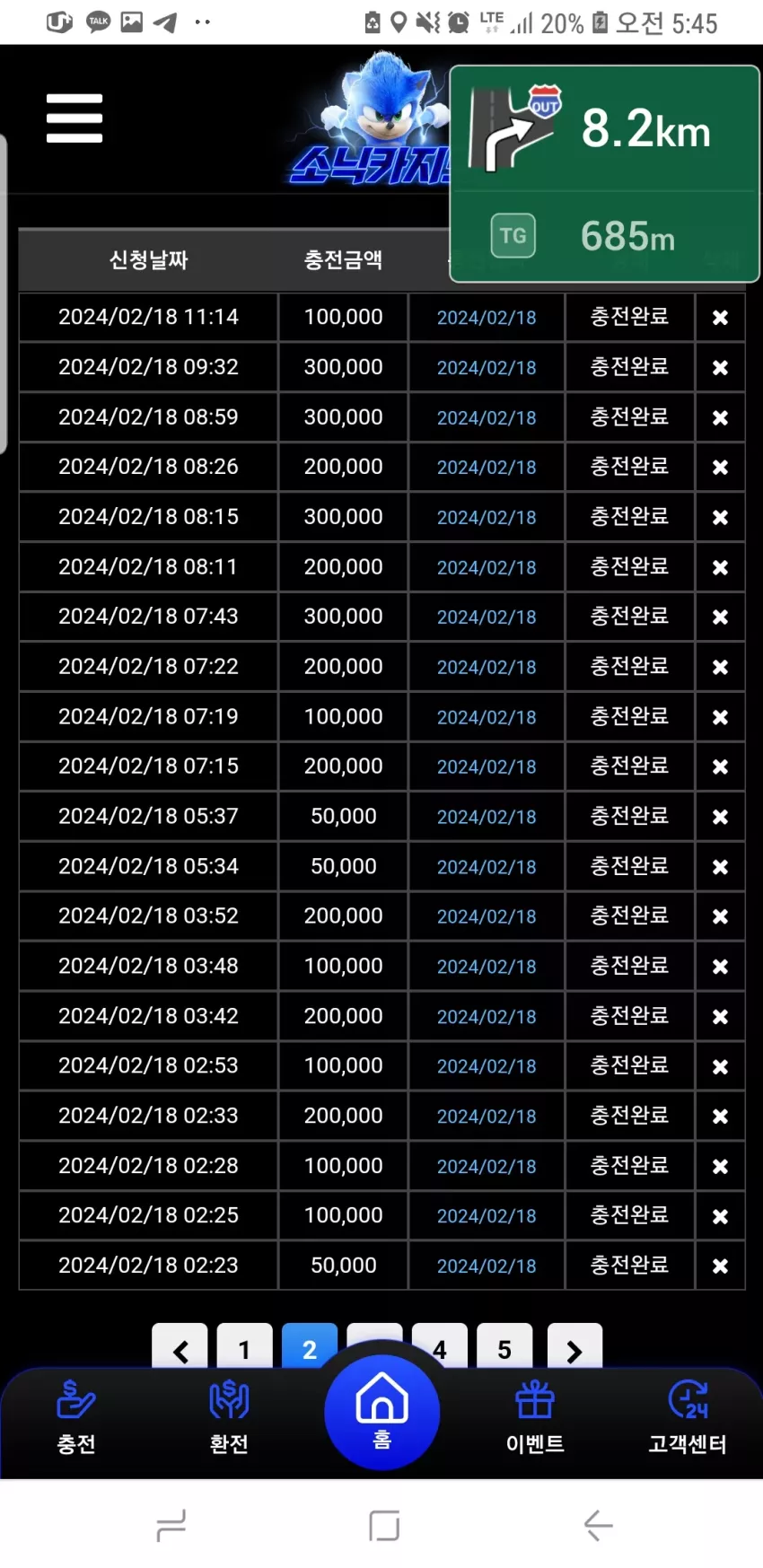The image size is (763, 1568).
Task: Remove the 2024/02/18 09:32 entry
Action: pos(720,368)
